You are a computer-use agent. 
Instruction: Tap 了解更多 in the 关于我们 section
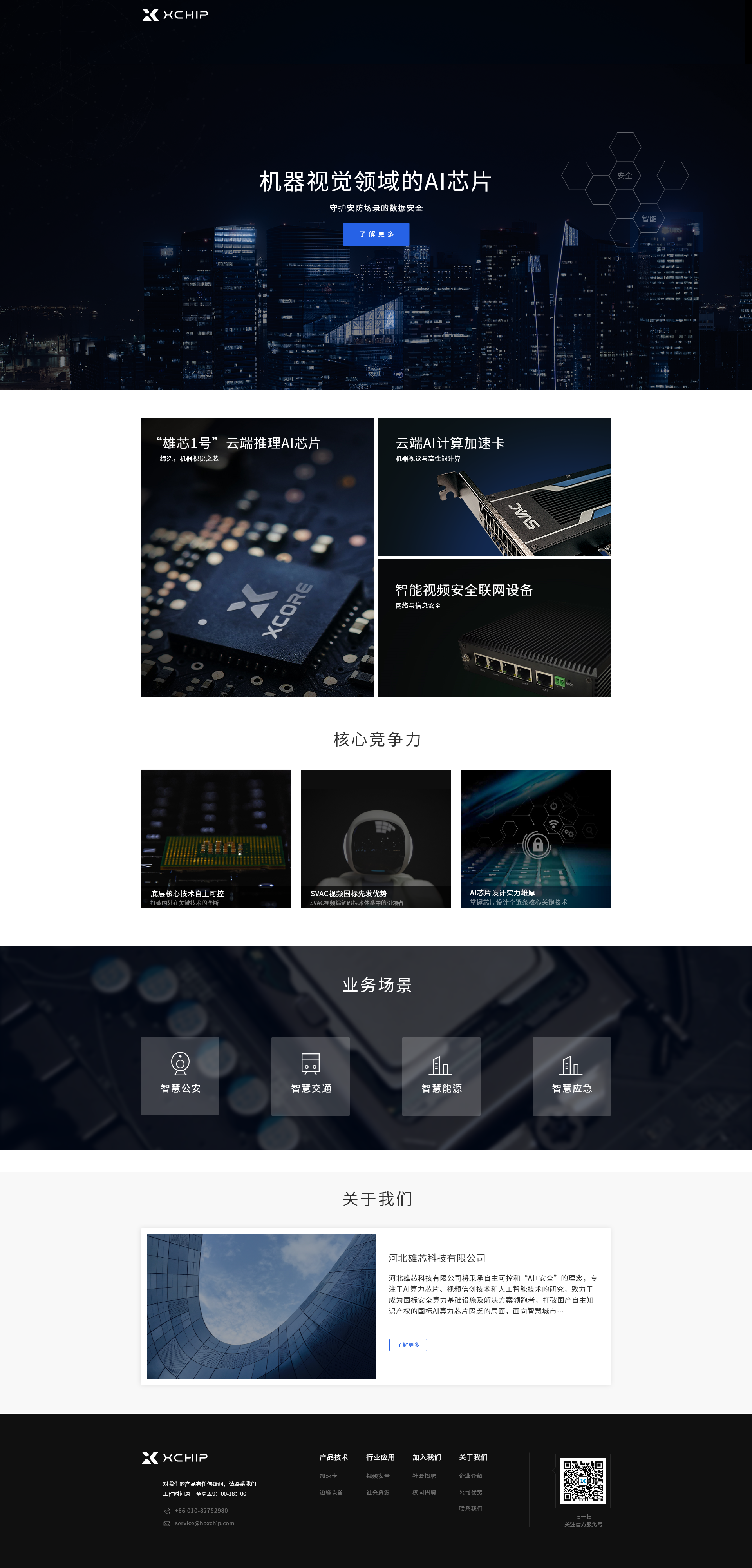(x=408, y=1345)
